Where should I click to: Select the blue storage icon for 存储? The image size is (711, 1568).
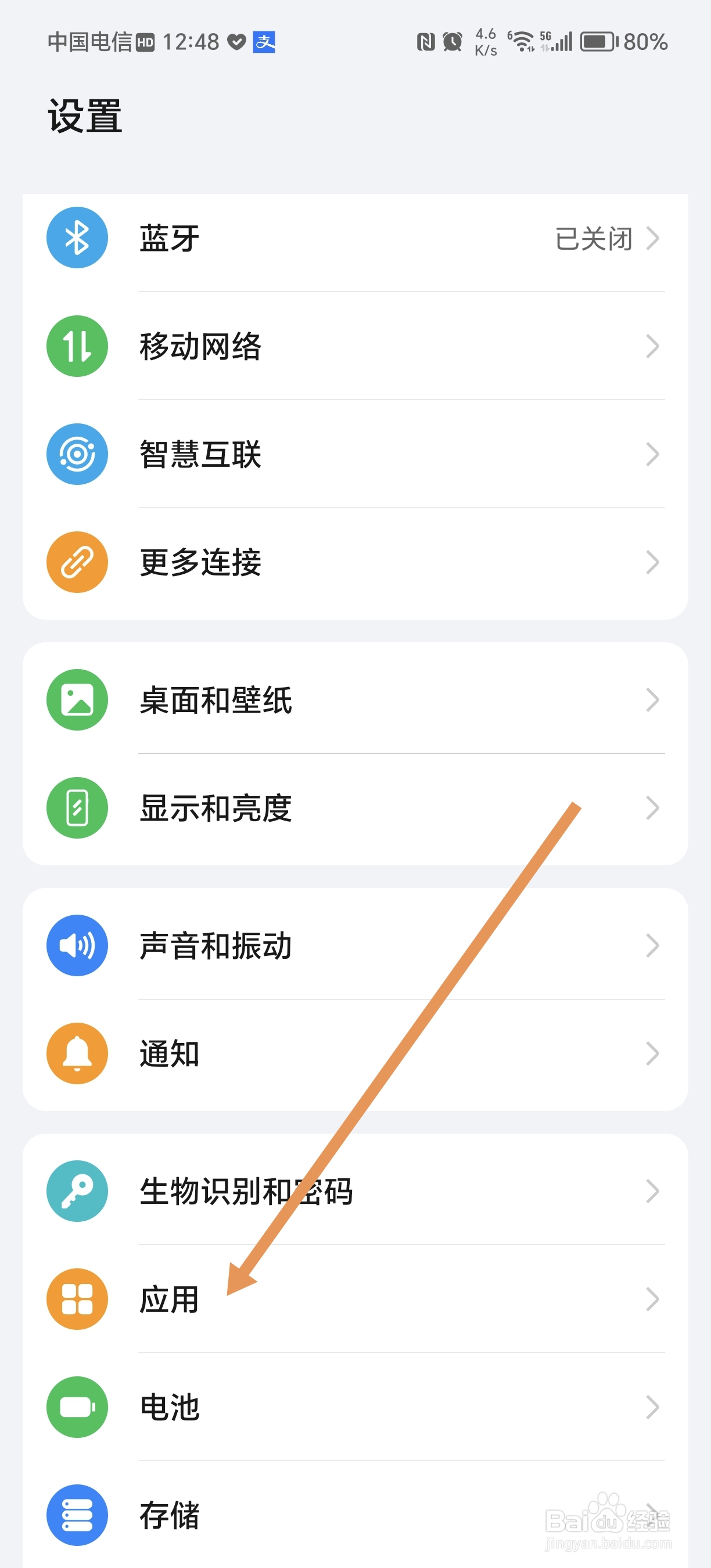tap(76, 1516)
